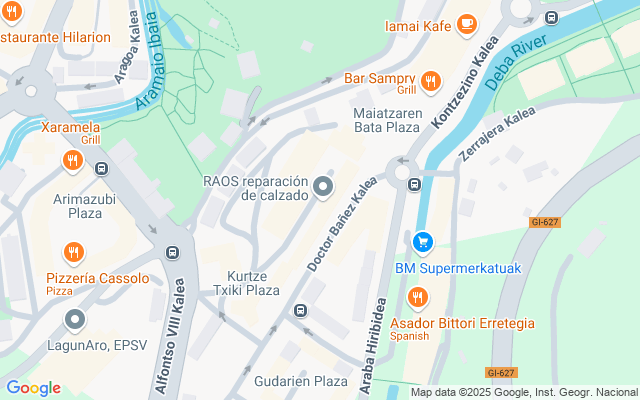Image resolution: width=640 pixels, height=400 pixels.
Task: Open RAOS reparación de calzado pin
Action: tap(322, 187)
